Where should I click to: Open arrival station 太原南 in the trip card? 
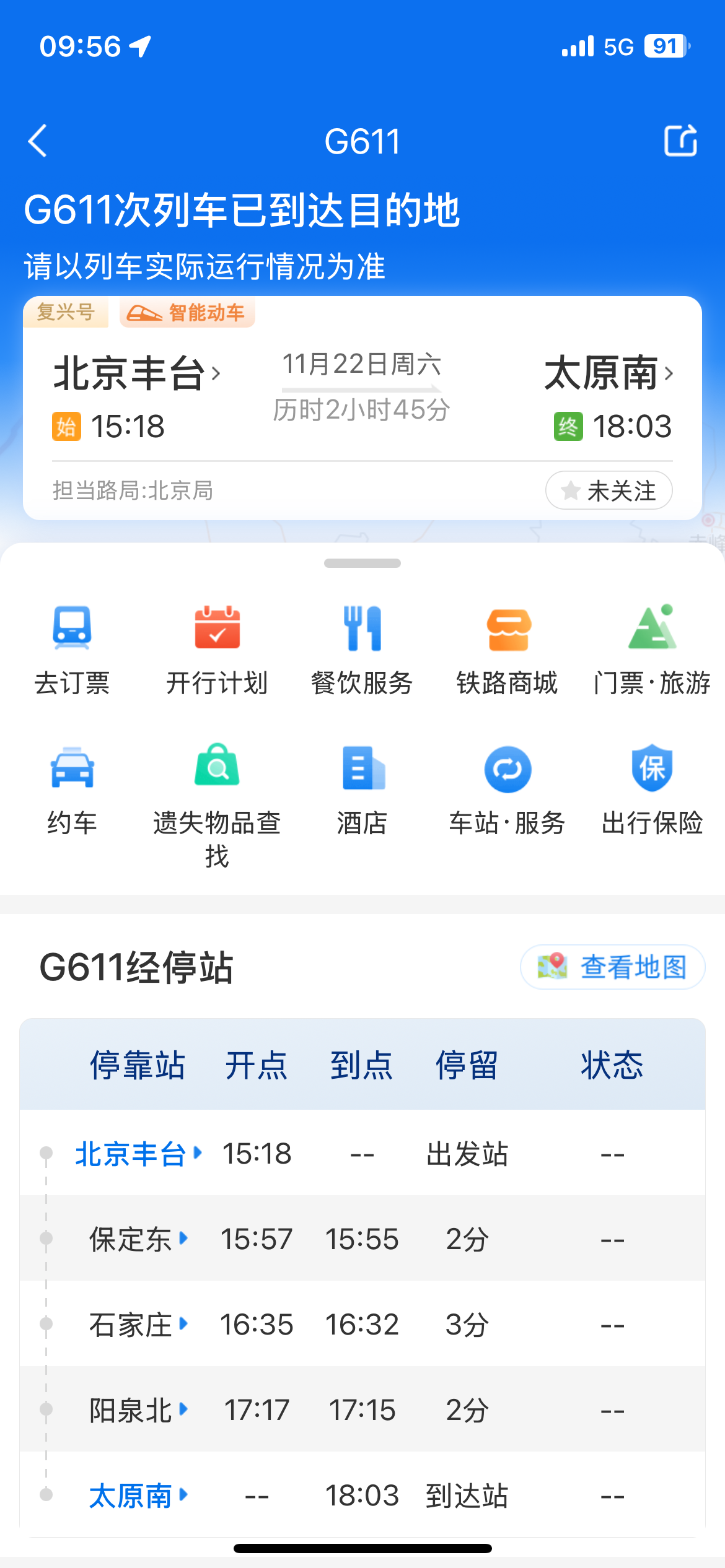608,373
